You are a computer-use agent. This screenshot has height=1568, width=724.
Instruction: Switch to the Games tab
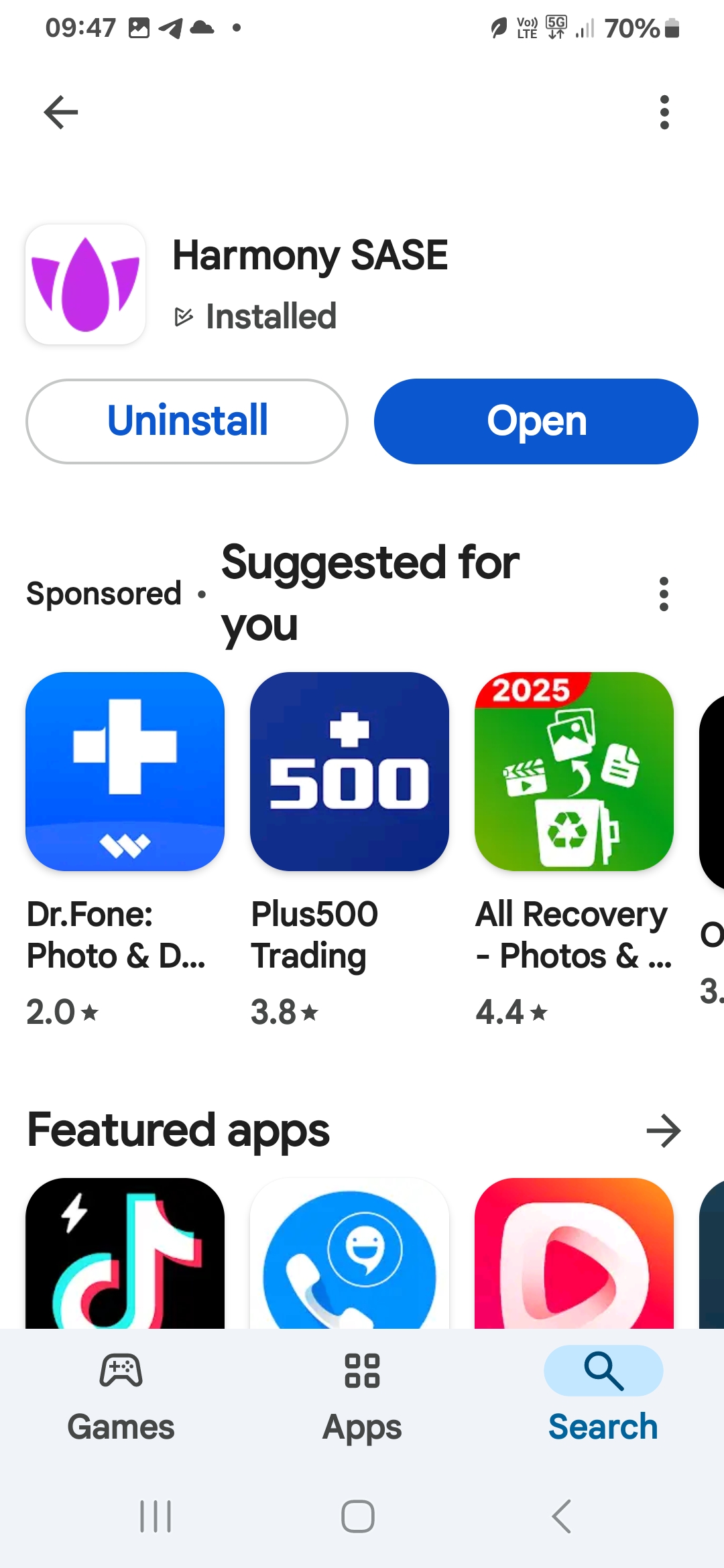point(121,1396)
